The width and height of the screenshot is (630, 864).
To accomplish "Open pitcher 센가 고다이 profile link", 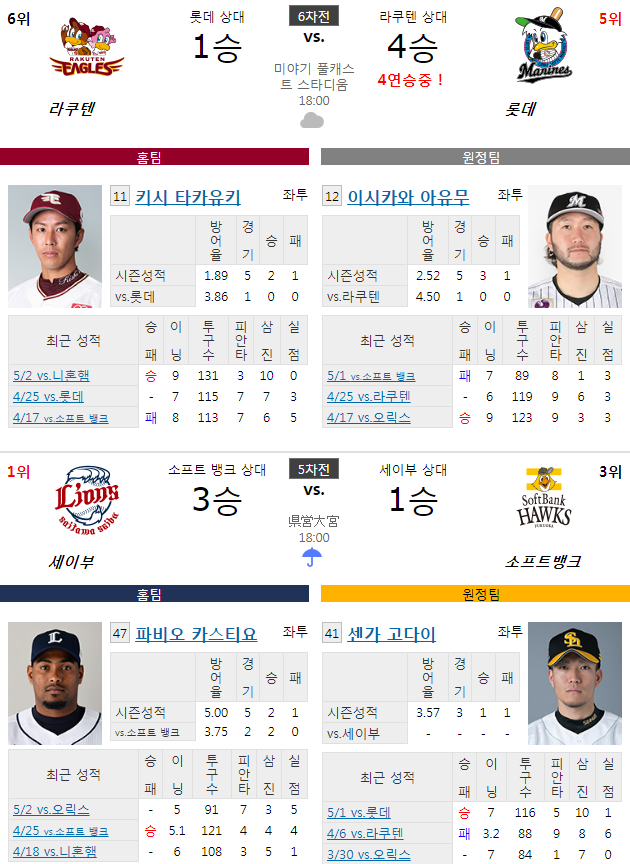I will click(392, 634).
